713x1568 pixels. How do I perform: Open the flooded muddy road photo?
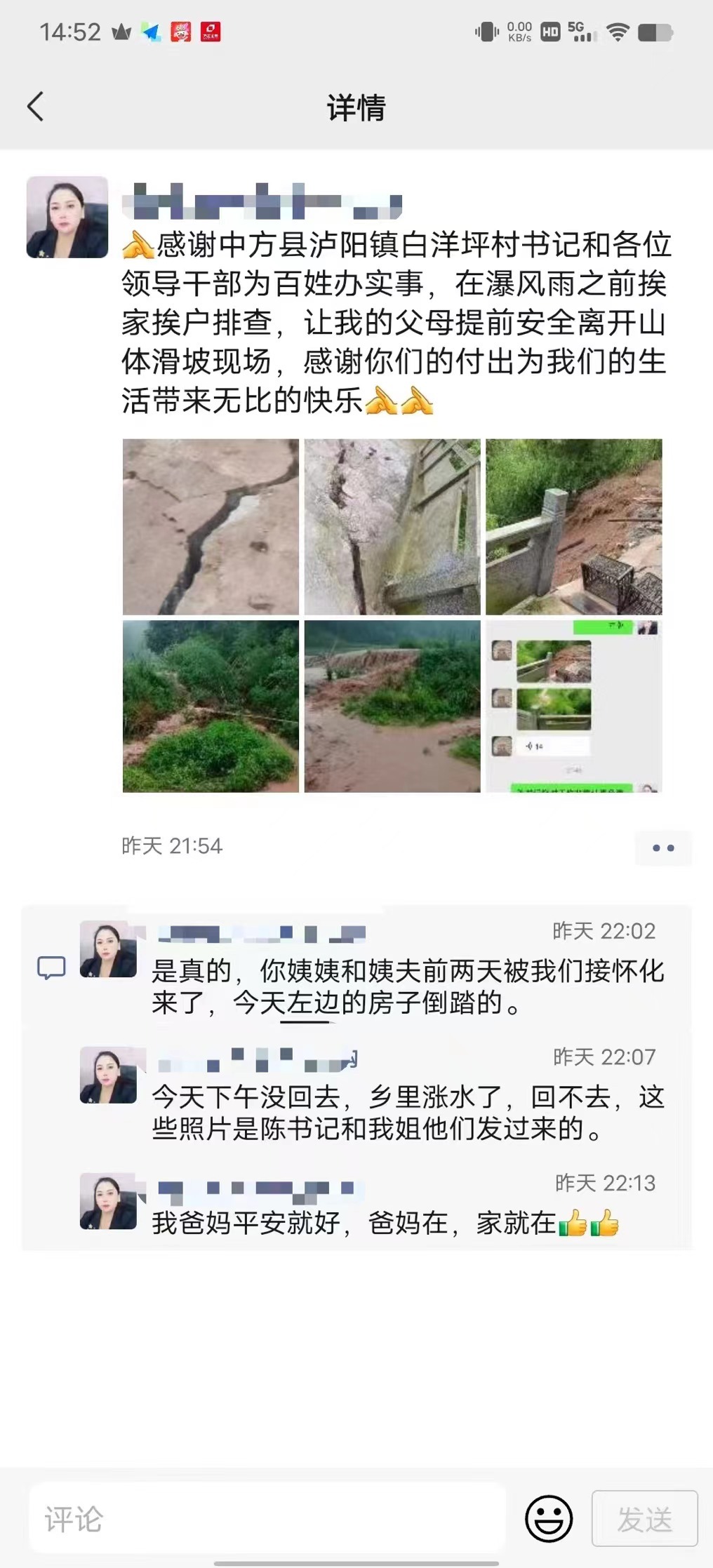pos(392,706)
